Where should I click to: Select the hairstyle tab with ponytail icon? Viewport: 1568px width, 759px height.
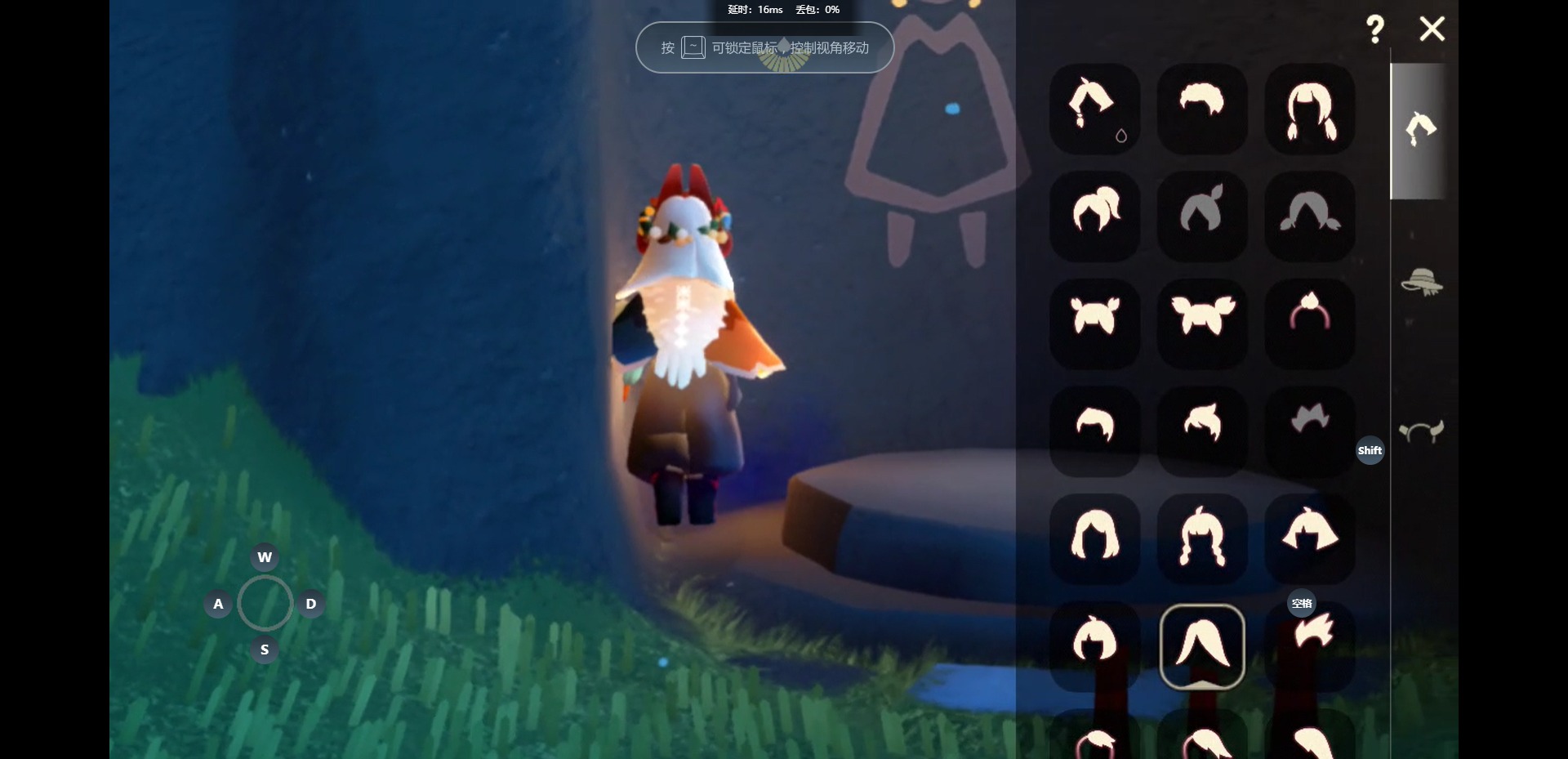(x=1420, y=129)
